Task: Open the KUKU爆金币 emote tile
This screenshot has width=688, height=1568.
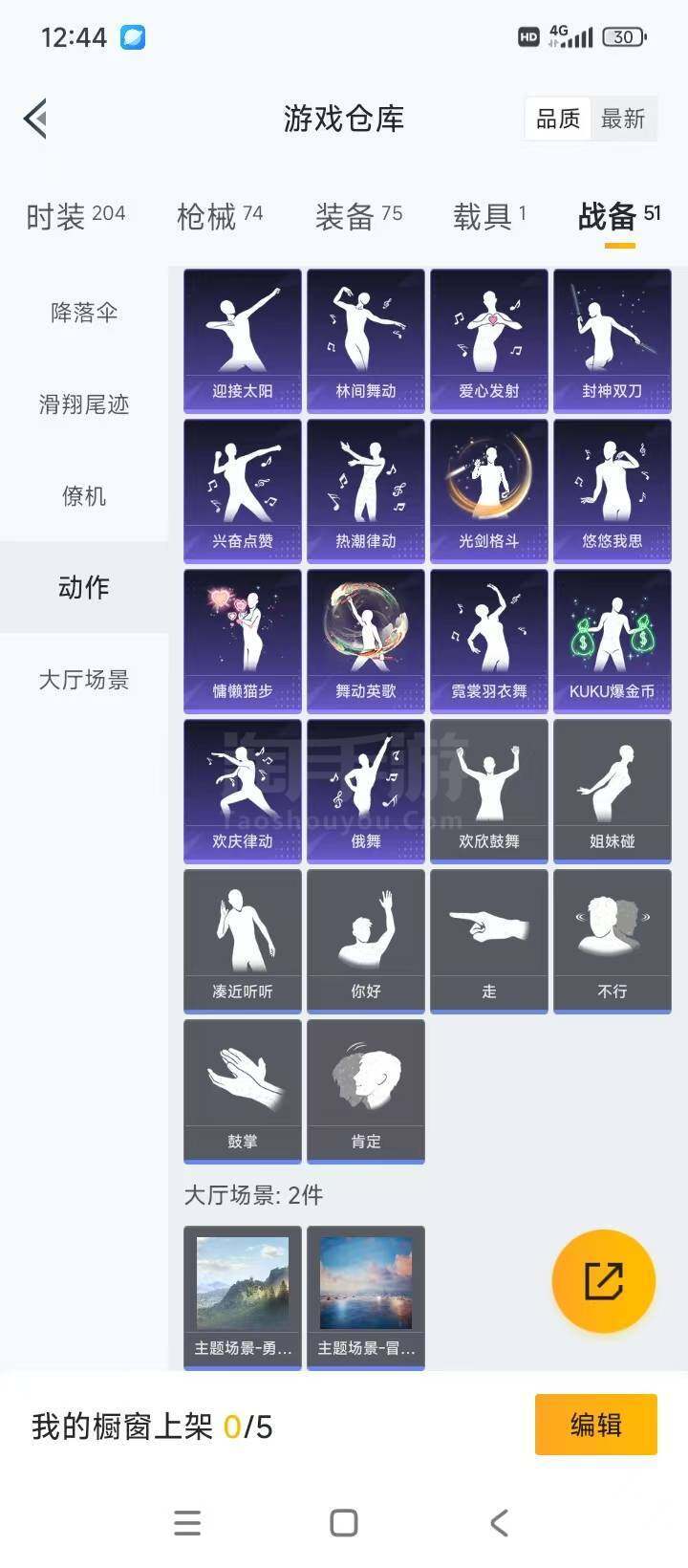Action: pyautogui.click(x=613, y=642)
